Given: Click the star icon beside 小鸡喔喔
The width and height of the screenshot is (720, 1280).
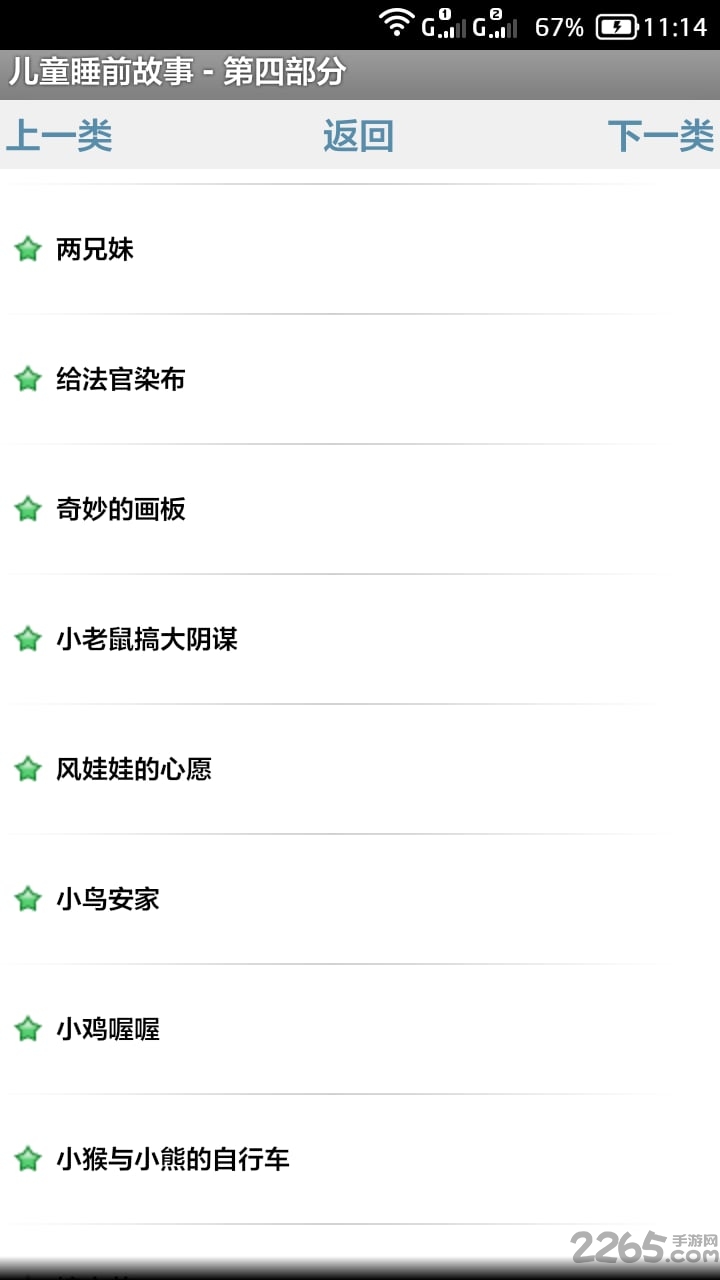Looking at the screenshot, I should [x=28, y=1029].
